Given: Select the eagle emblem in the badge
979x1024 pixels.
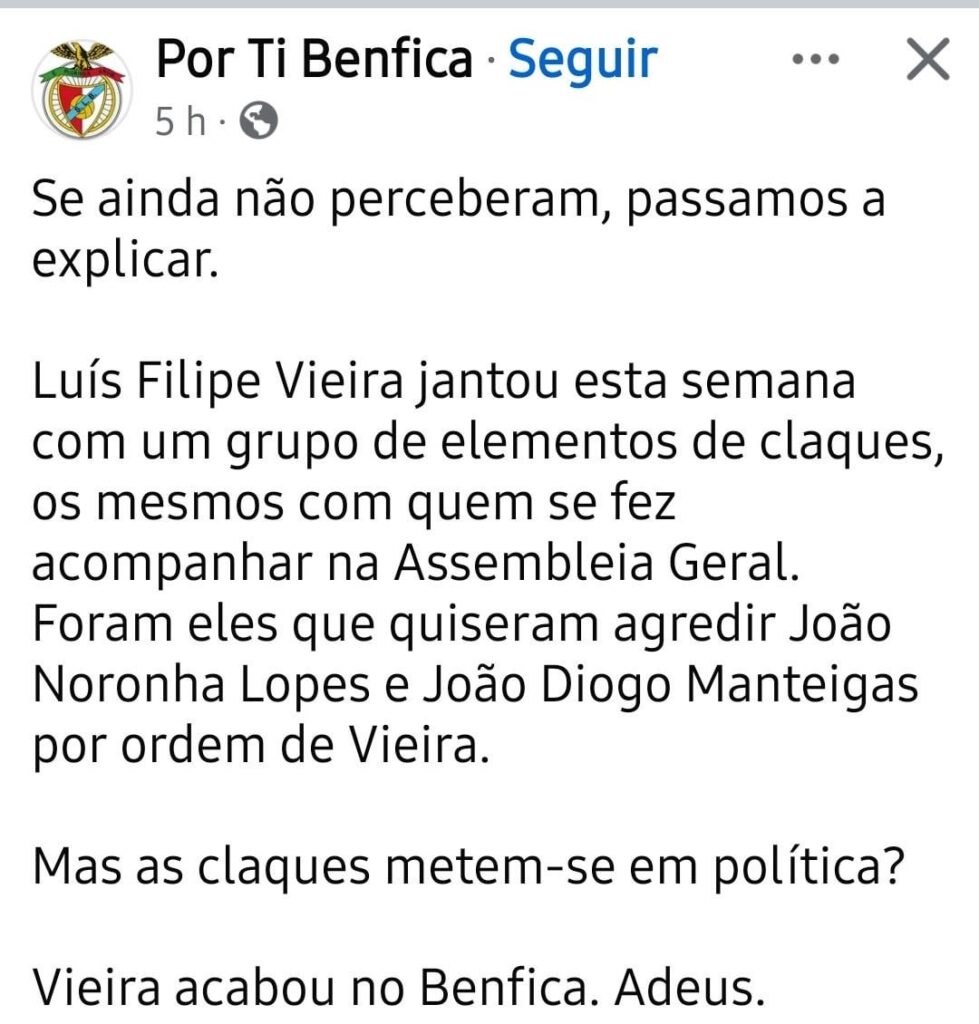Looking at the screenshot, I should click(80, 55).
